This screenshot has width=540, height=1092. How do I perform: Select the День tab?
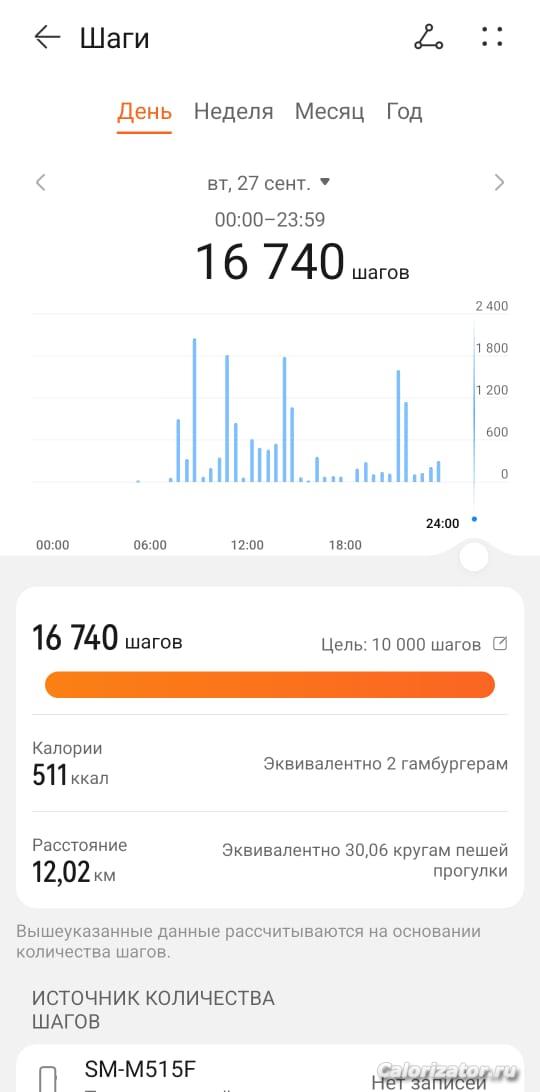click(144, 111)
